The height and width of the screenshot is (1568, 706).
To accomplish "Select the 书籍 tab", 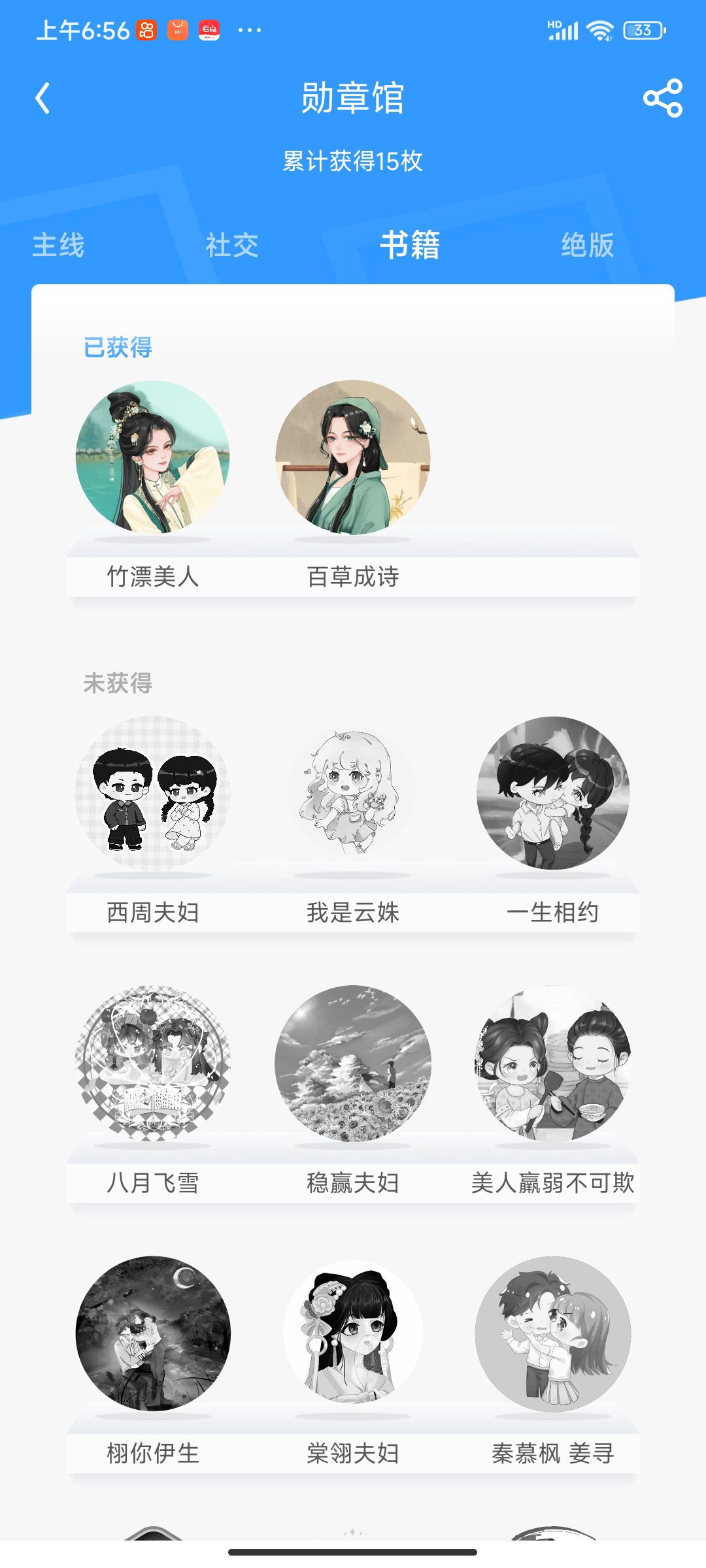I will coord(410,246).
